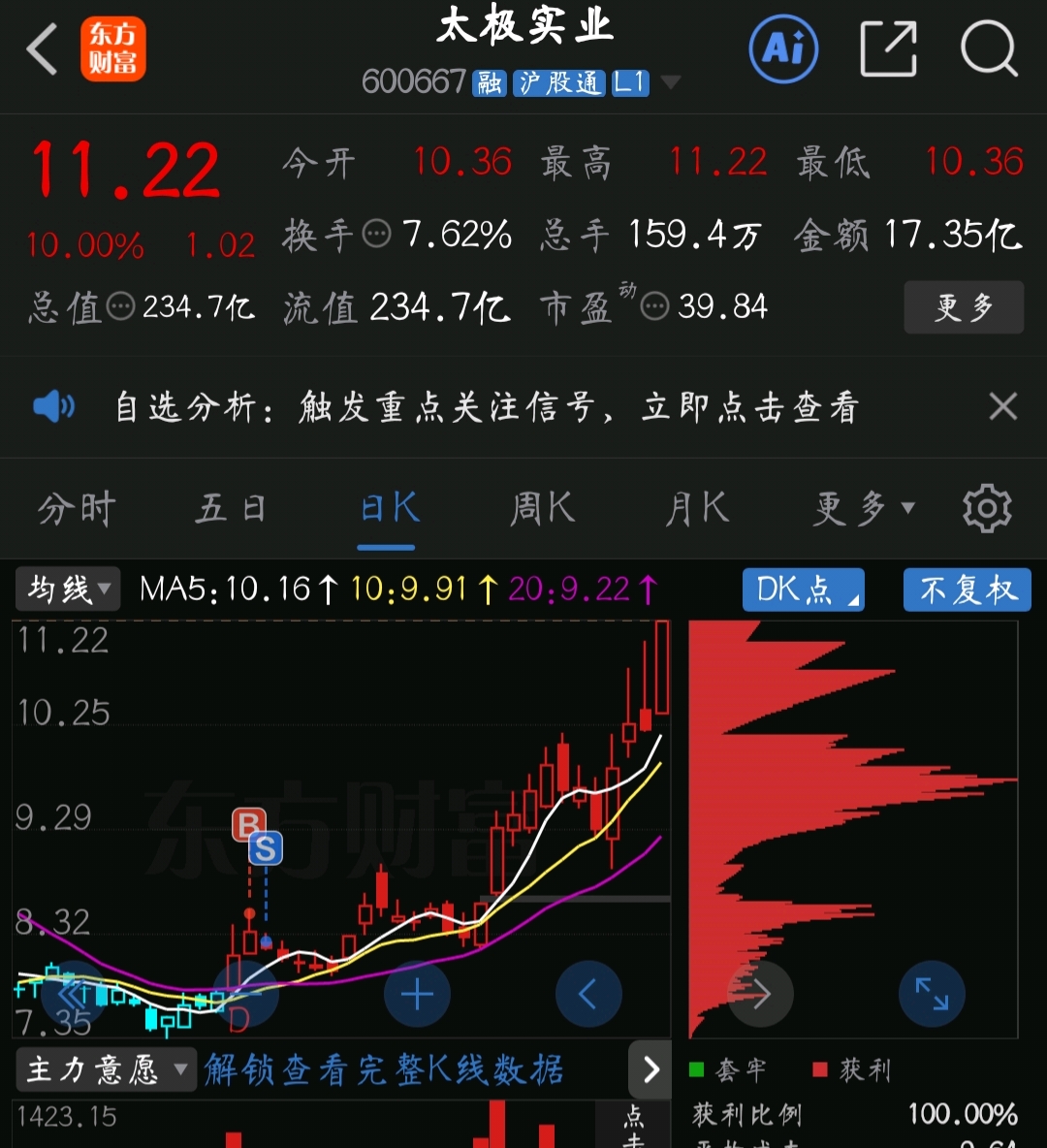Image resolution: width=1047 pixels, height=1148 pixels.
Task: Select the 月K chart tab
Action: [697, 508]
